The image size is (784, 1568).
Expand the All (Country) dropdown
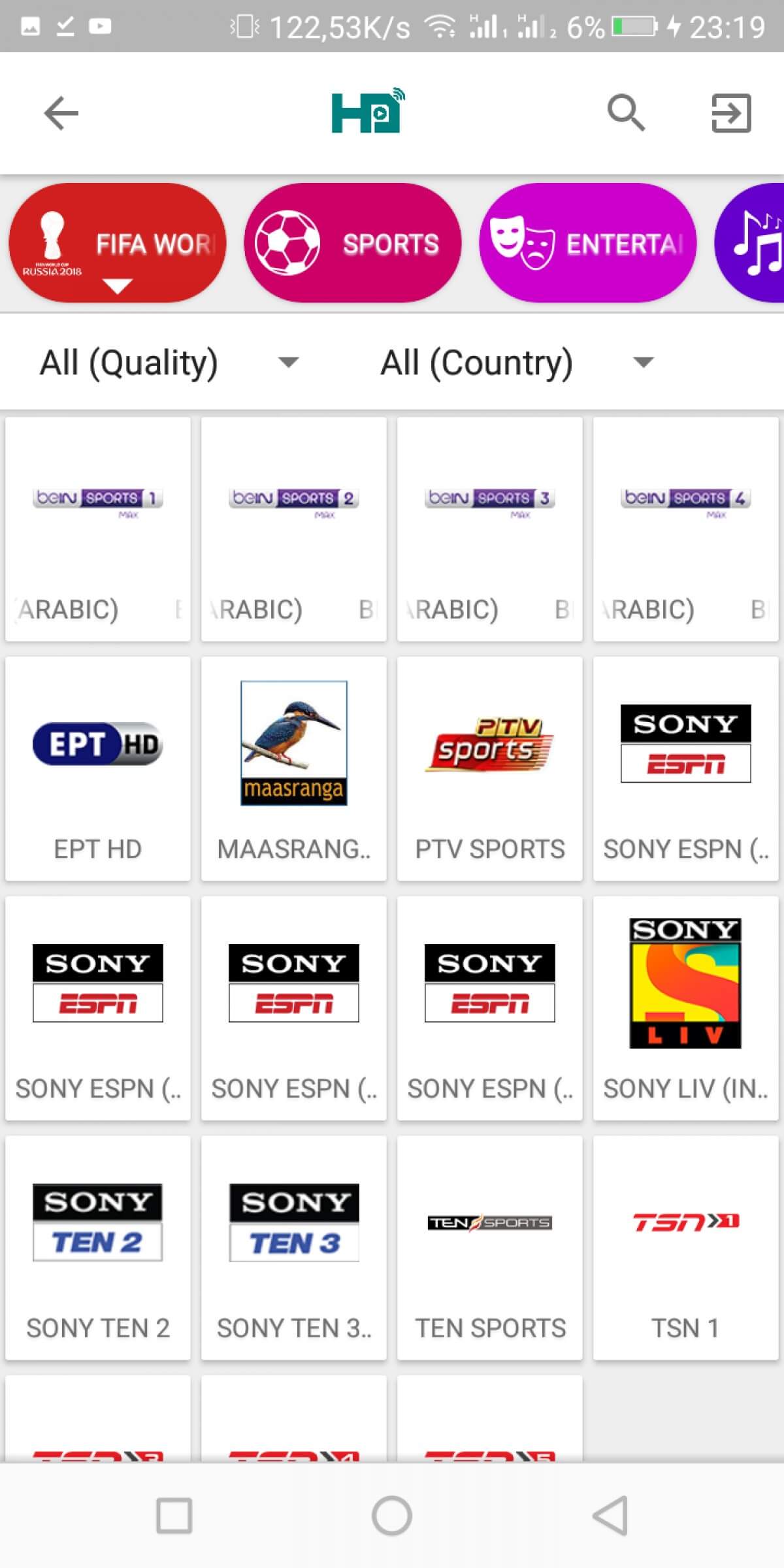coord(516,362)
